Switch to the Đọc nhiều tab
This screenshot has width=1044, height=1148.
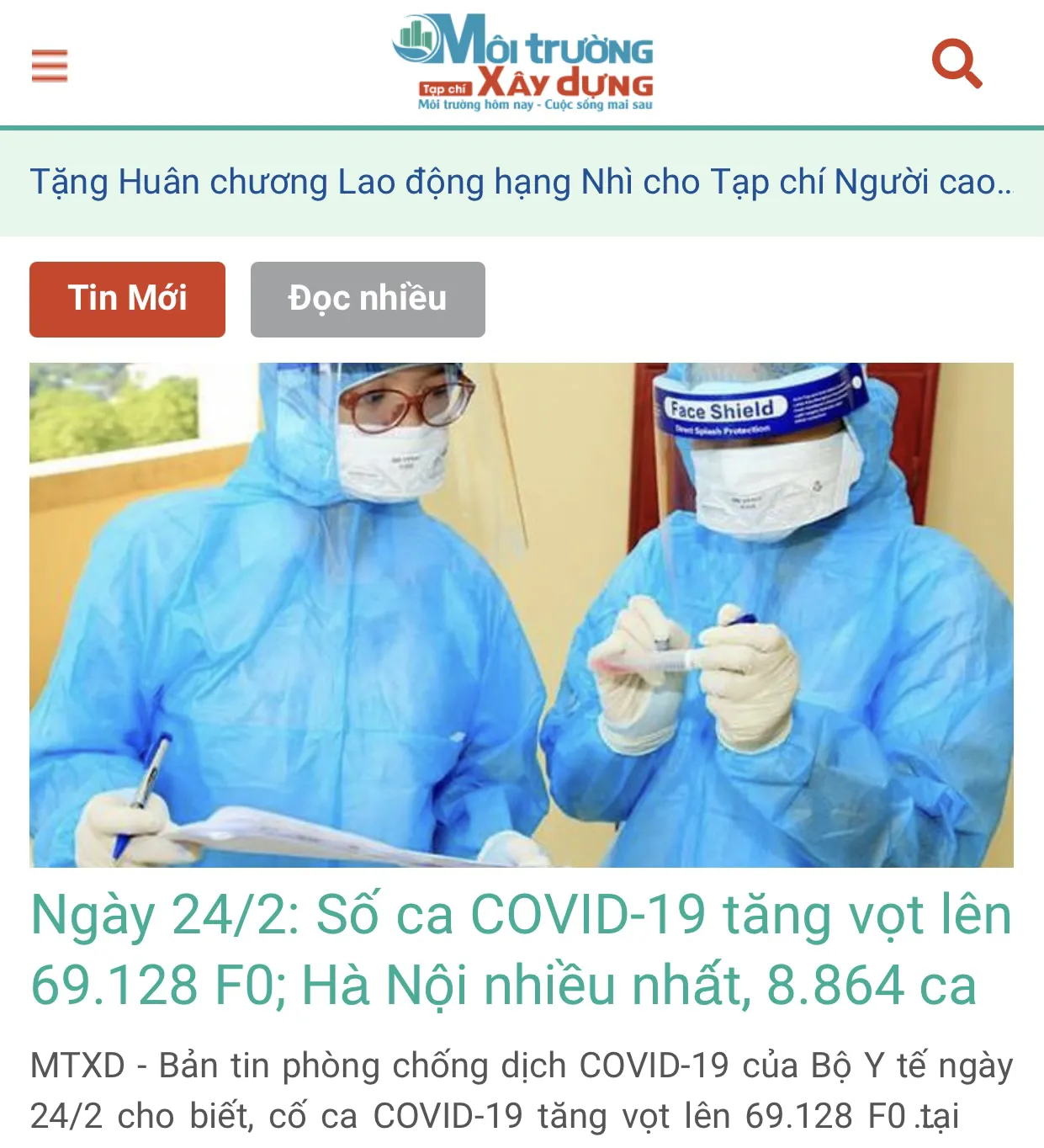pos(368,299)
